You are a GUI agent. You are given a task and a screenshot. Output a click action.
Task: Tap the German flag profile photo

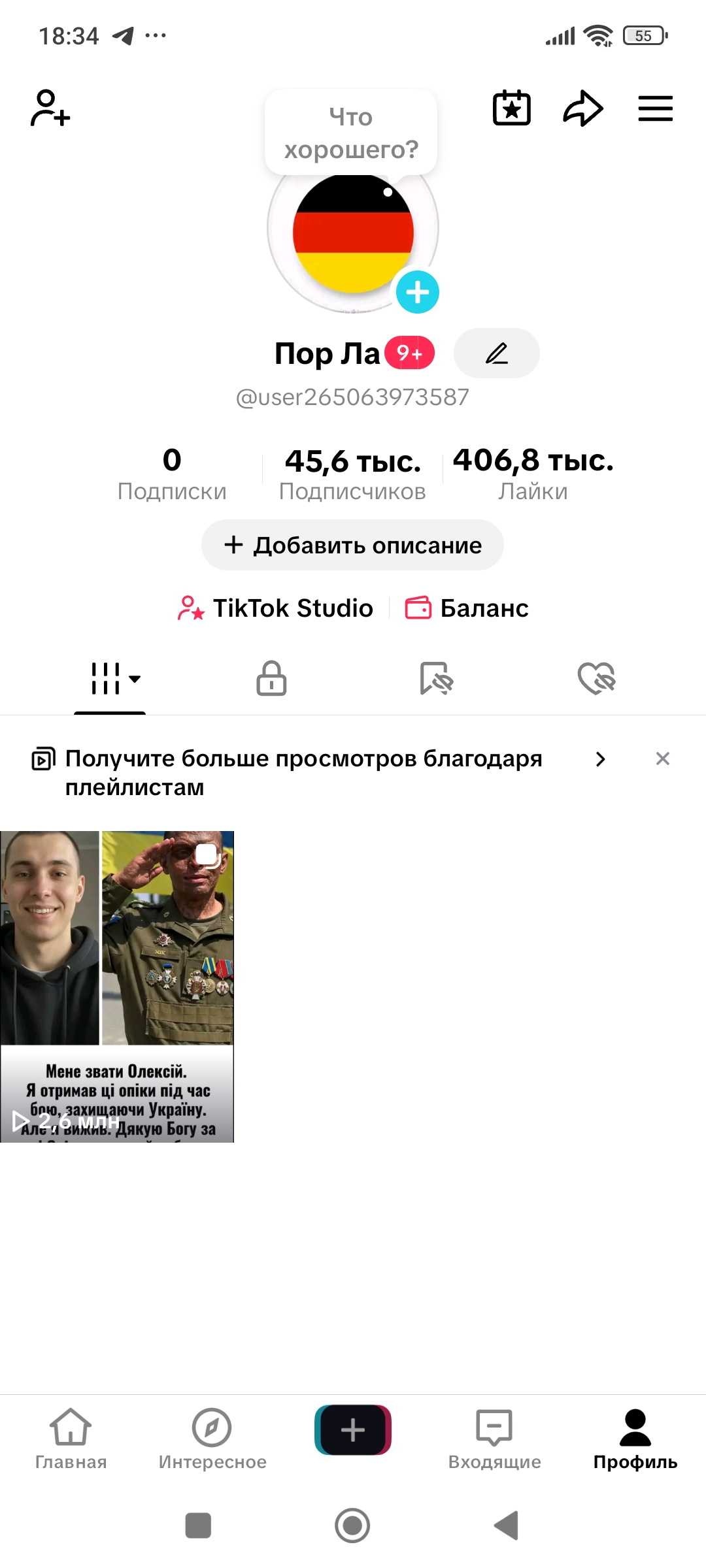[352, 232]
